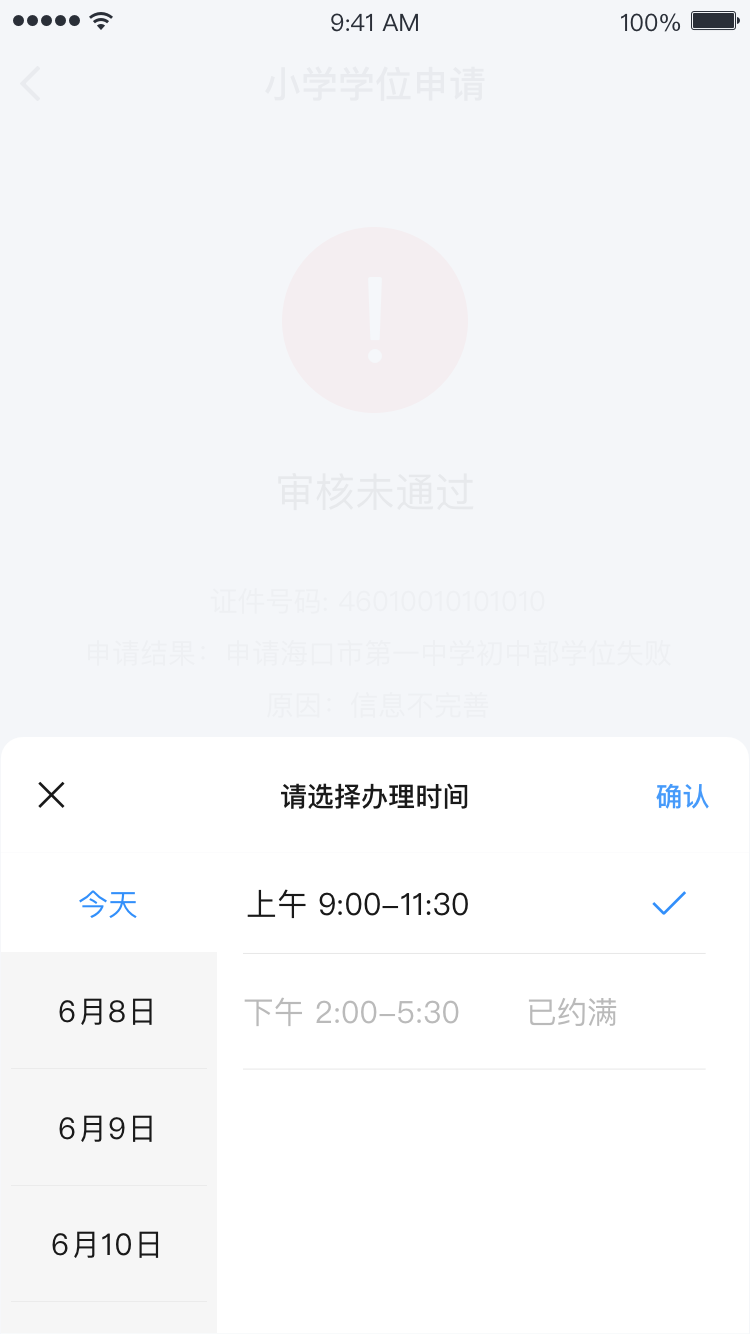Select 今天 in the date list
The image size is (750, 1334).
click(x=108, y=905)
